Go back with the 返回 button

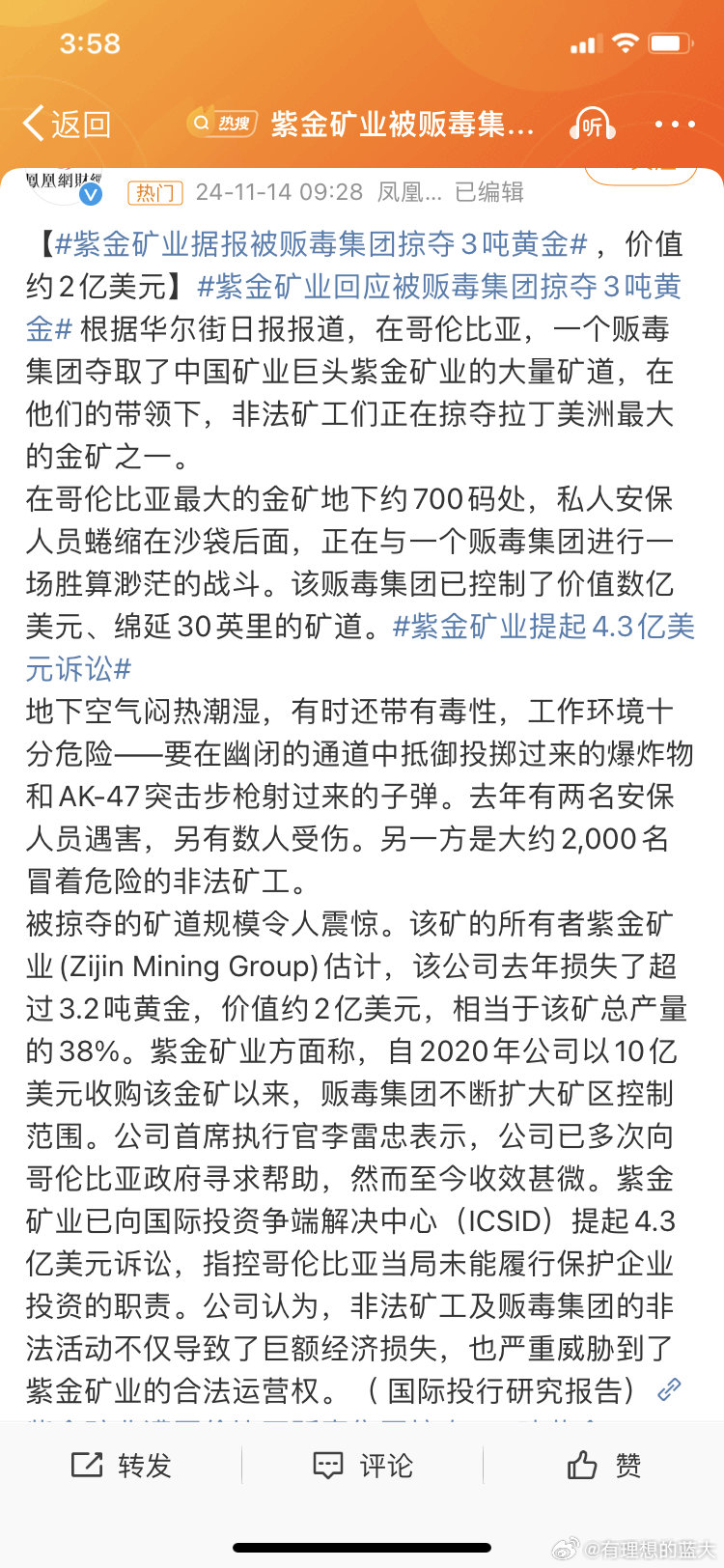(66, 124)
